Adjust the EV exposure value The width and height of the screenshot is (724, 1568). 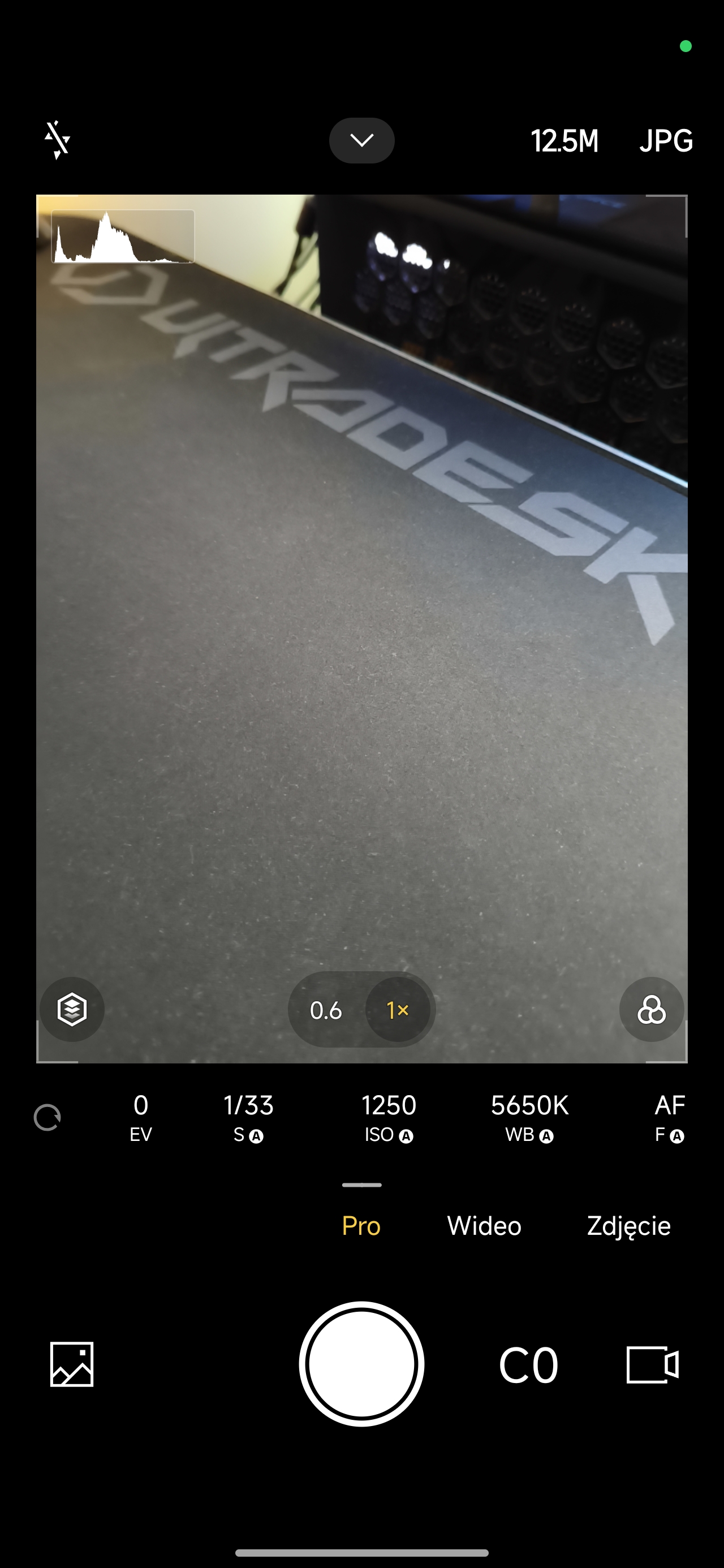coord(141,1118)
